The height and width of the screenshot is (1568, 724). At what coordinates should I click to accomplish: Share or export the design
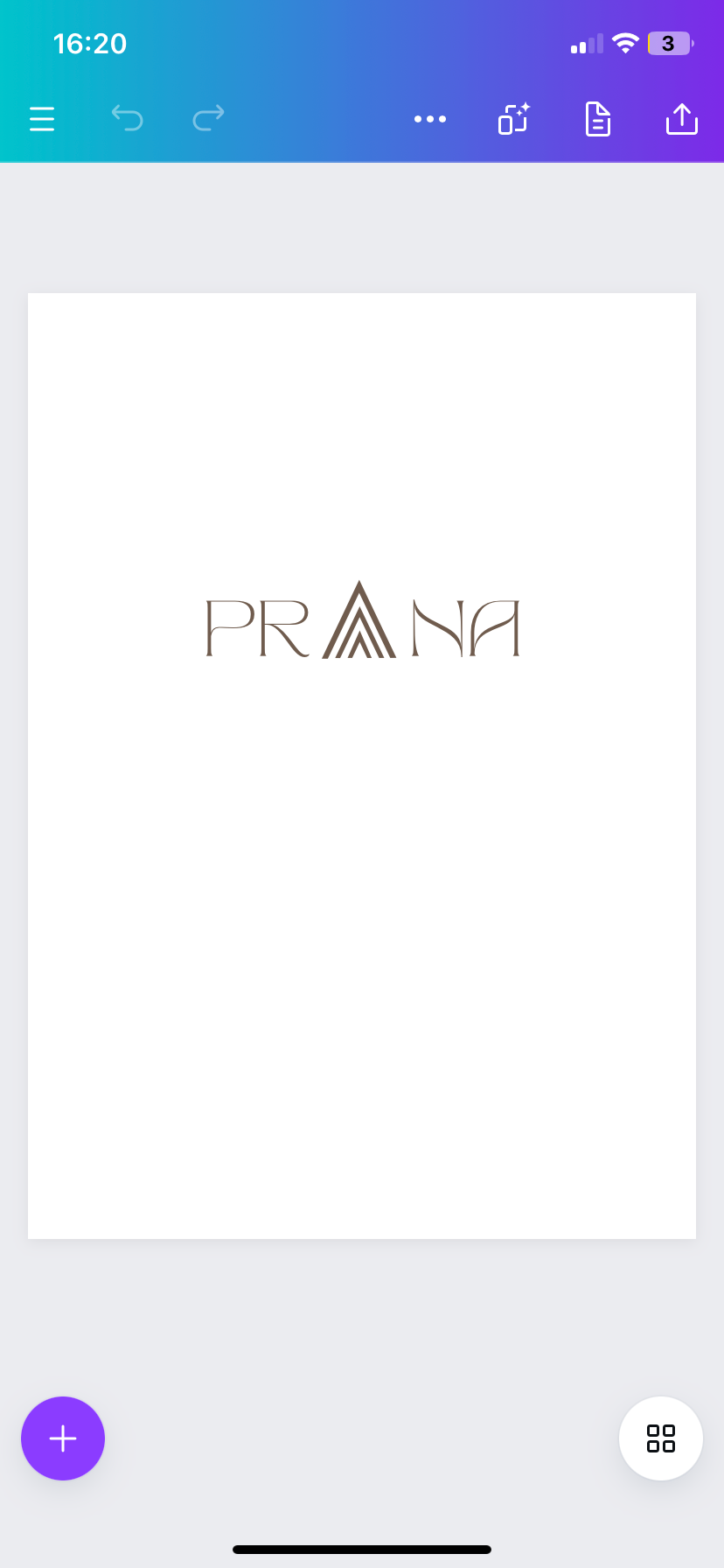682,119
